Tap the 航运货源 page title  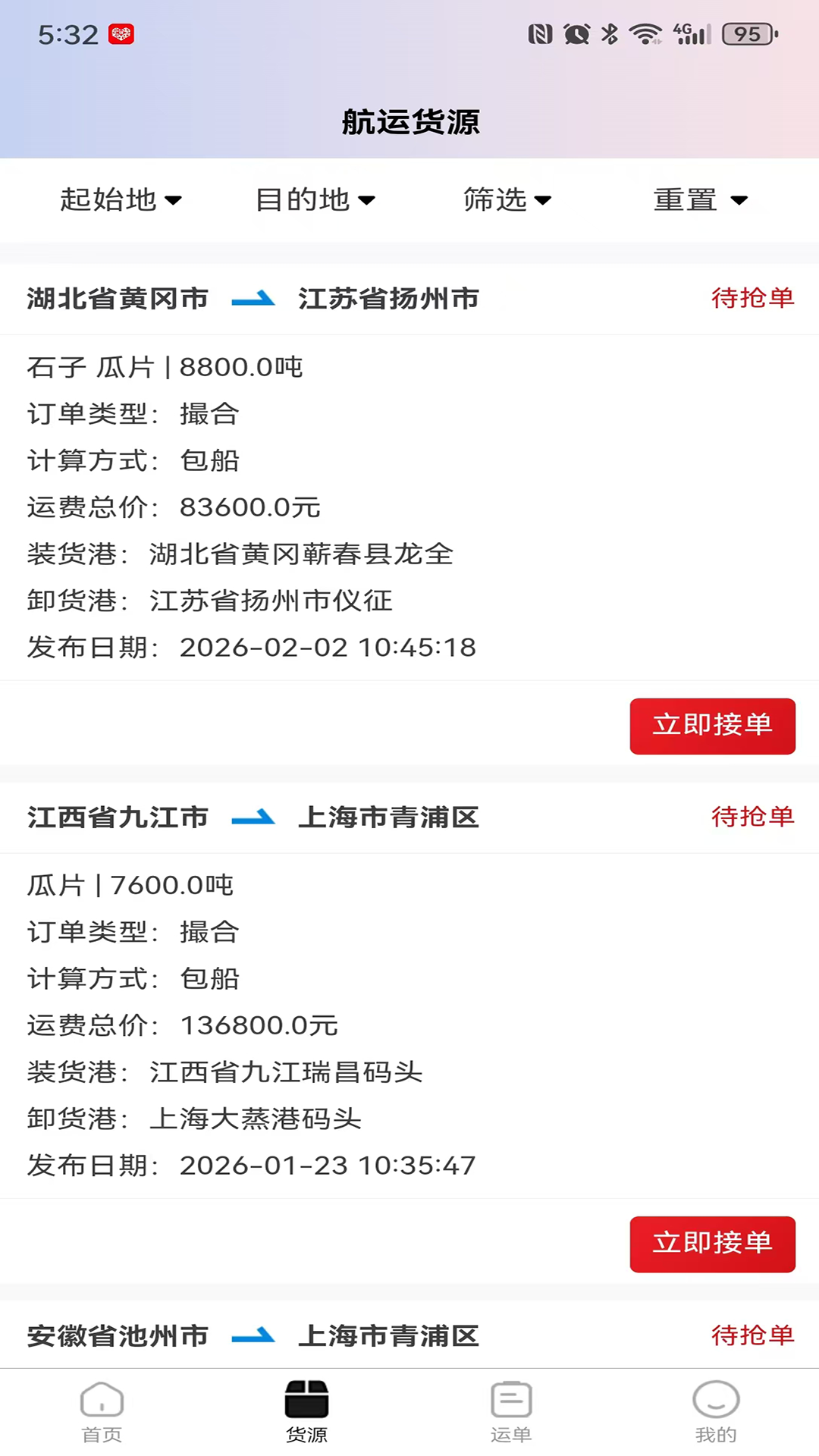pos(409,122)
